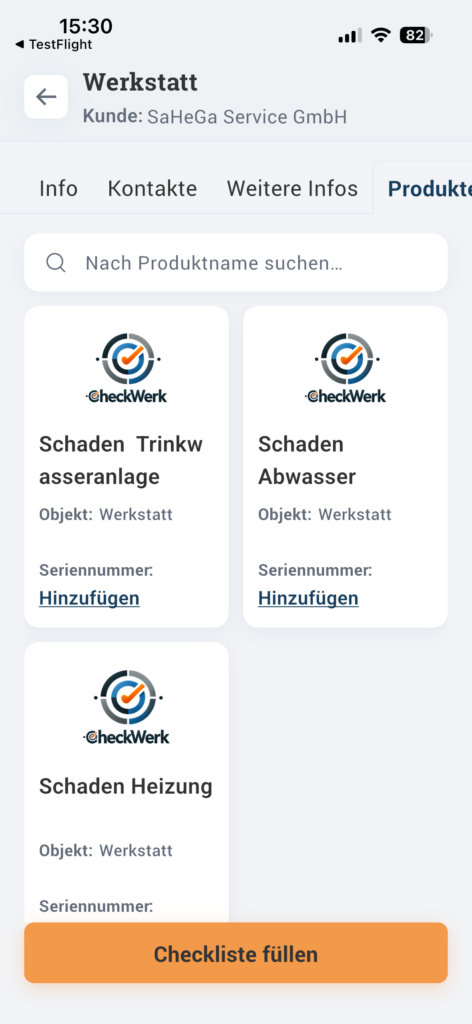Tap the Checkliste füllen button

pyautogui.click(x=236, y=953)
